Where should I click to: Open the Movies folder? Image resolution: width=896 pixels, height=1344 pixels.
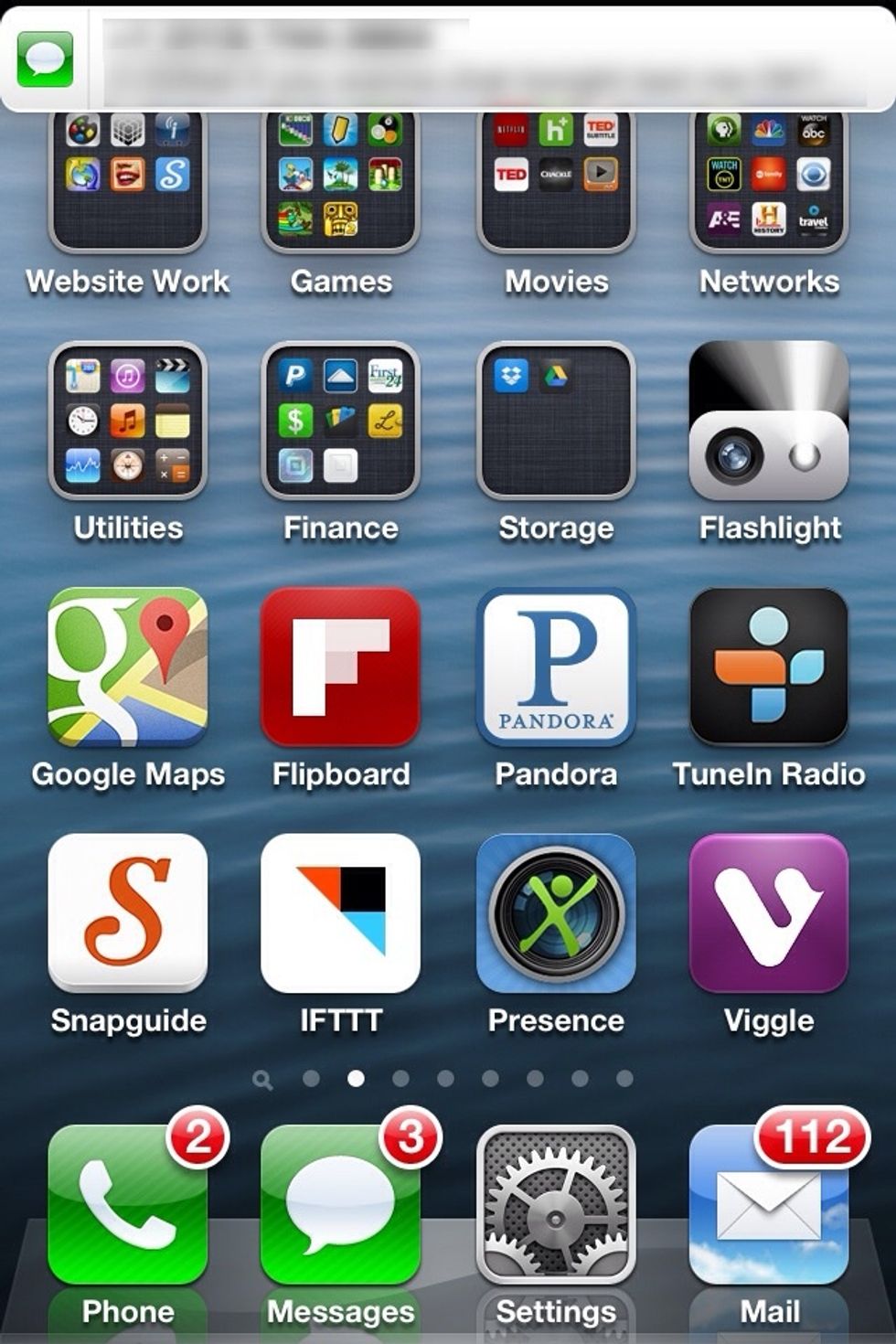[x=556, y=178]
